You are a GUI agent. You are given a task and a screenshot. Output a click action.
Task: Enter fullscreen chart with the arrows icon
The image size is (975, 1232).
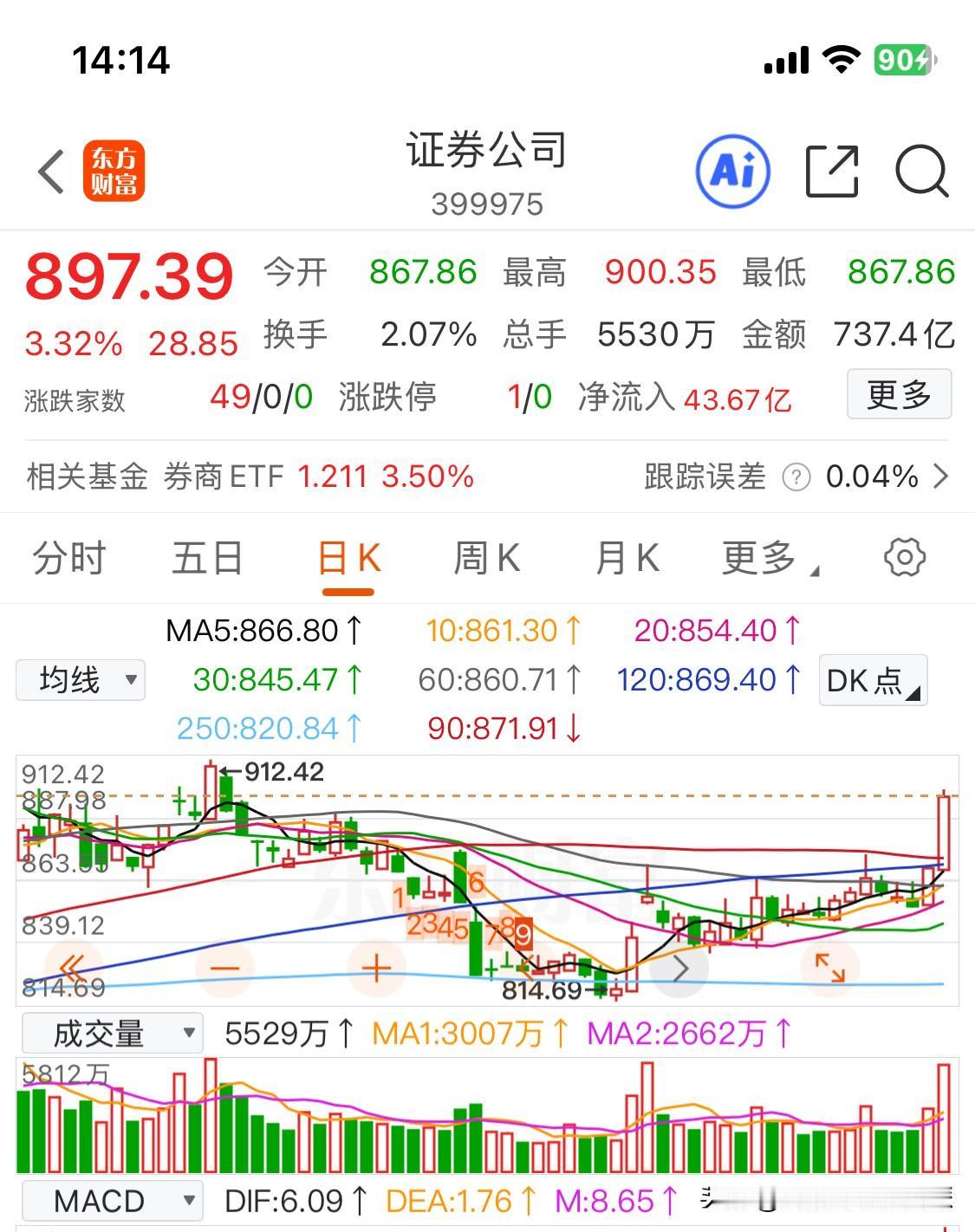(x=831, y=969)
